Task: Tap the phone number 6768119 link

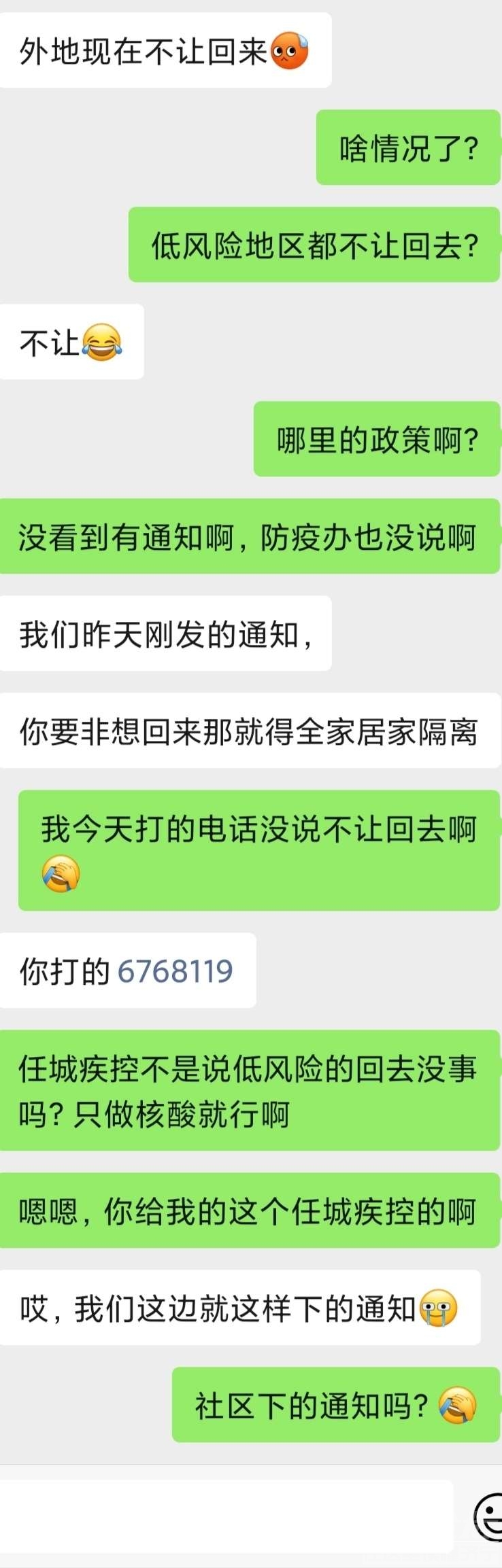Action: [175, 971]
